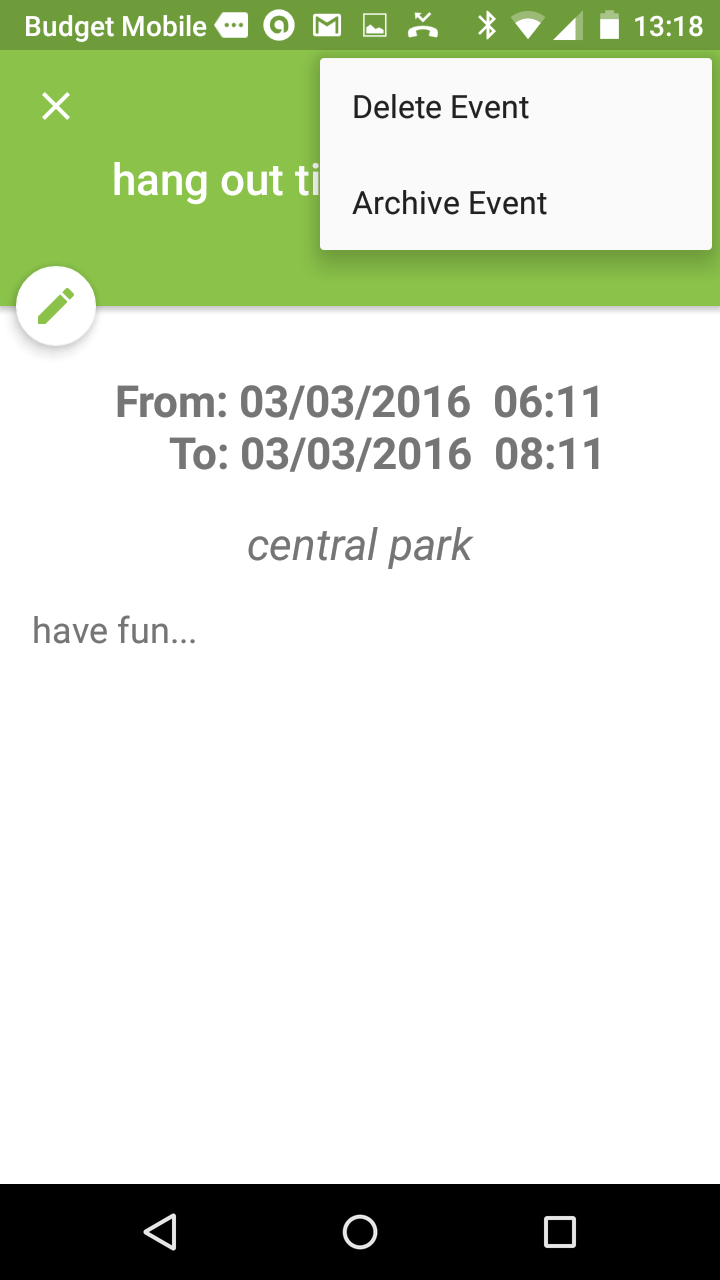Edit the event with the pencil button
720x1280 pixels.
click(x=56, y=306)
